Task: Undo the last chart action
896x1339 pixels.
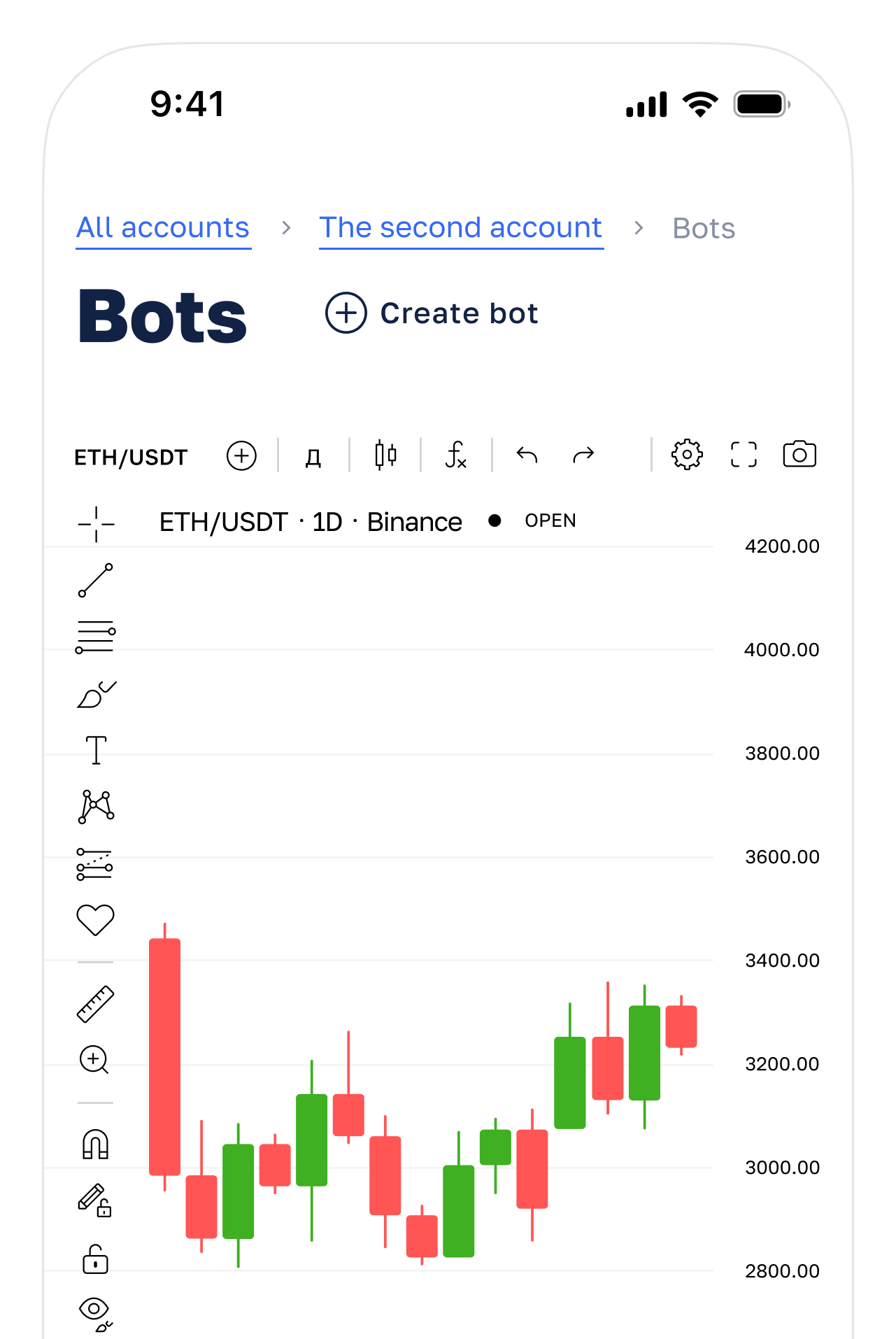Action: pos(527,455)
